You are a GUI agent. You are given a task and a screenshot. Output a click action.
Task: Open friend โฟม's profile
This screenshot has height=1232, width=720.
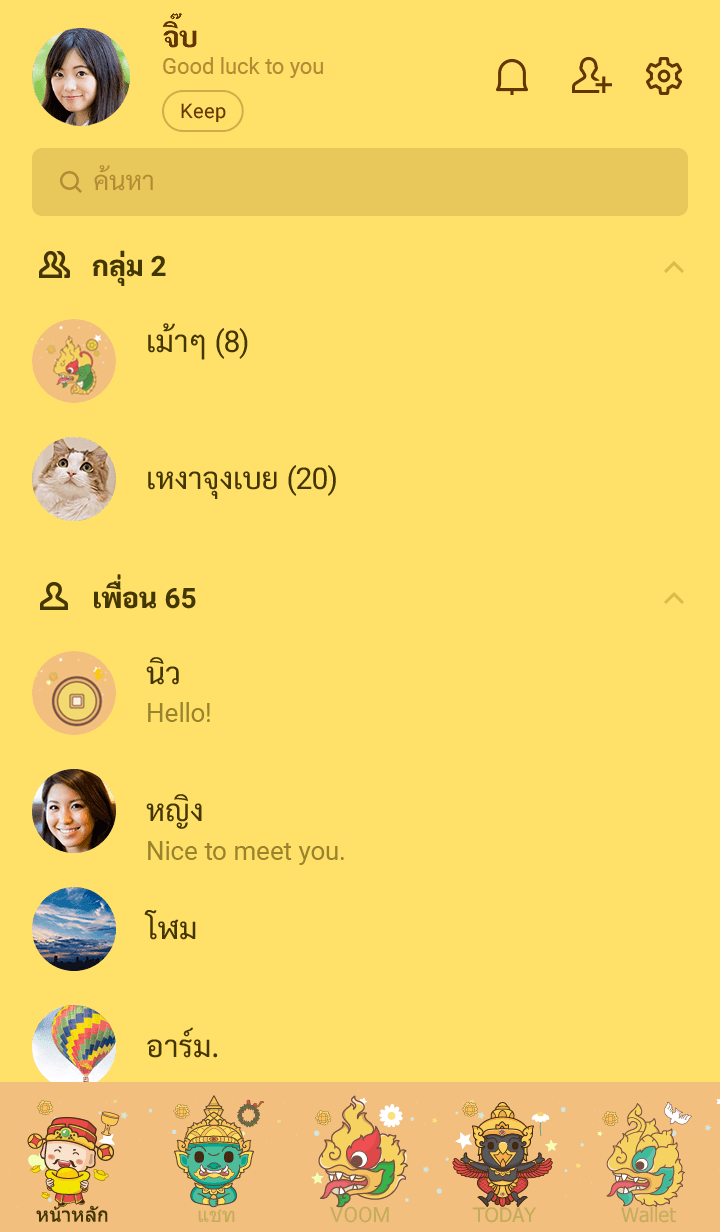click(171, 929)
